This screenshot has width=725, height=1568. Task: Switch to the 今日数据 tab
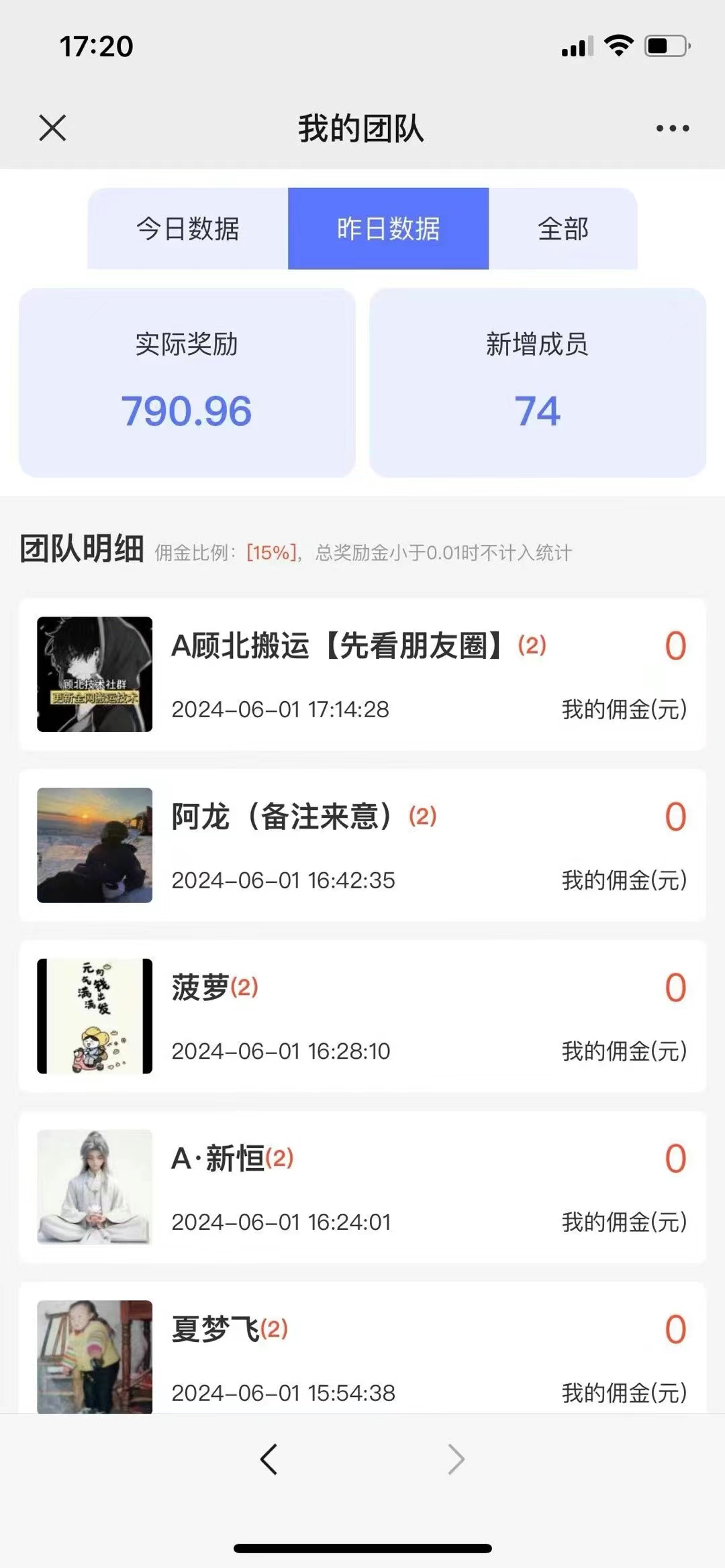188,229
